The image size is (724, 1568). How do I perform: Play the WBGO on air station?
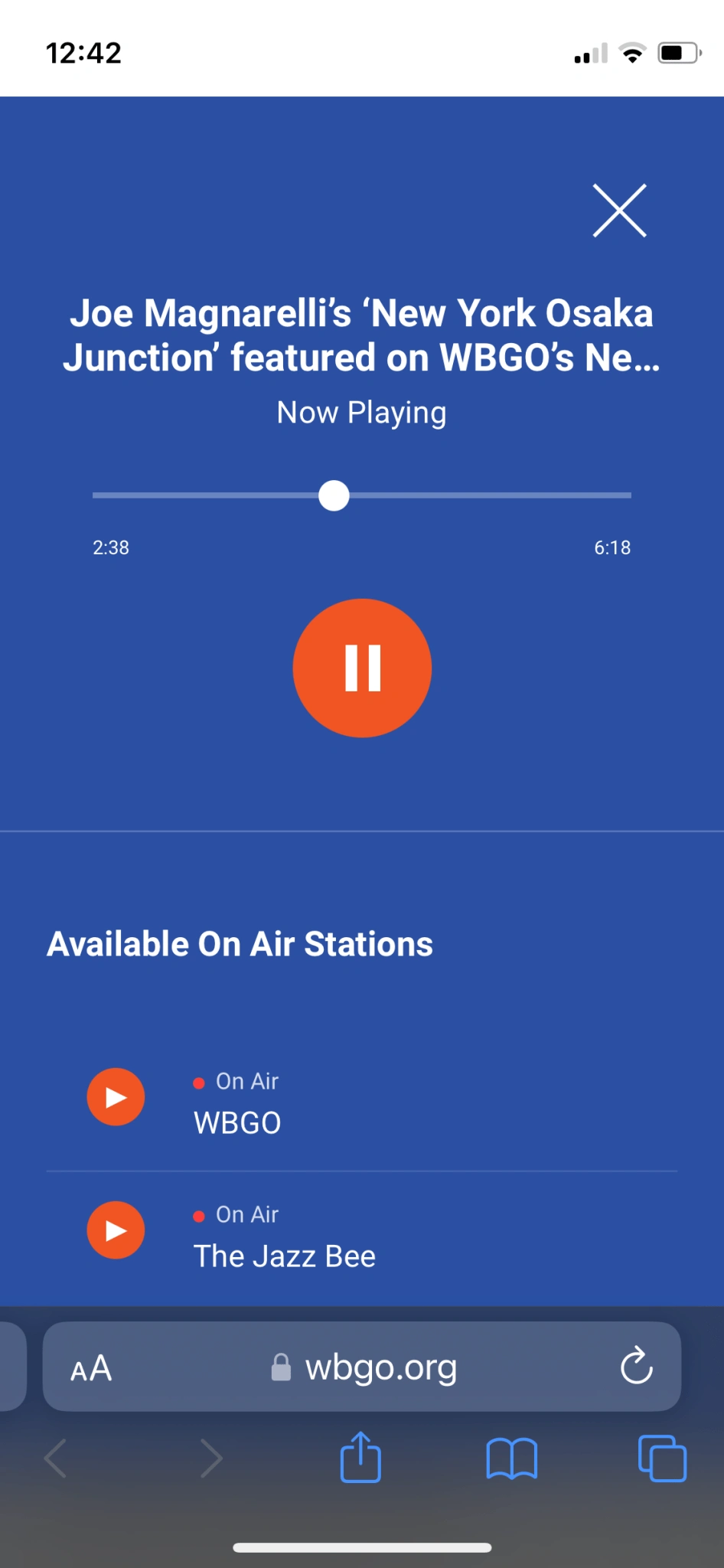pyautogui.click(x=116, y=1097)
